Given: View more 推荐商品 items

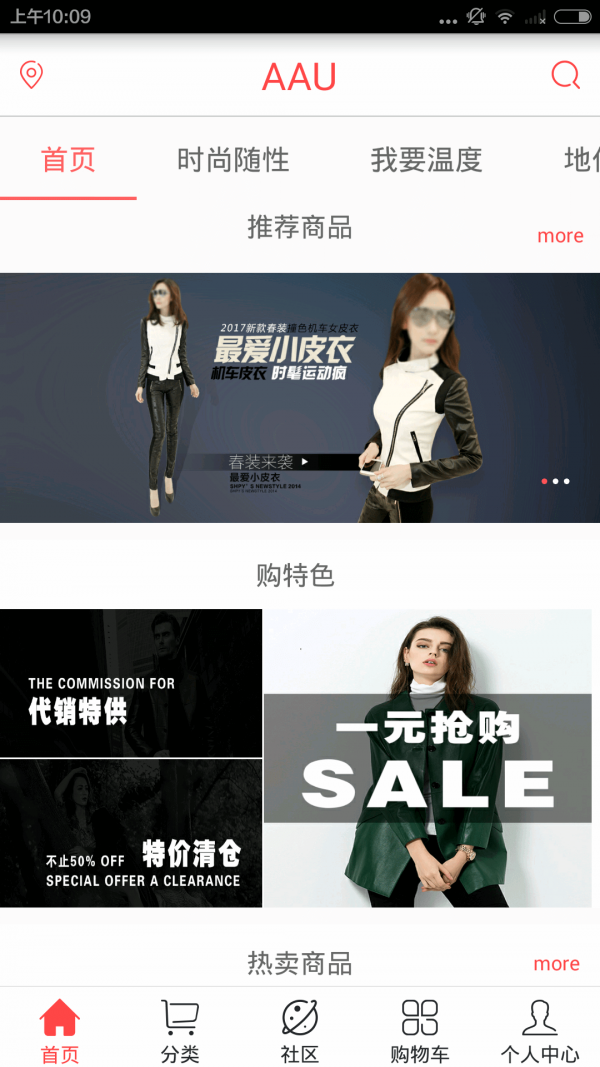Looking at the screenshot, I should coord(560,236).
